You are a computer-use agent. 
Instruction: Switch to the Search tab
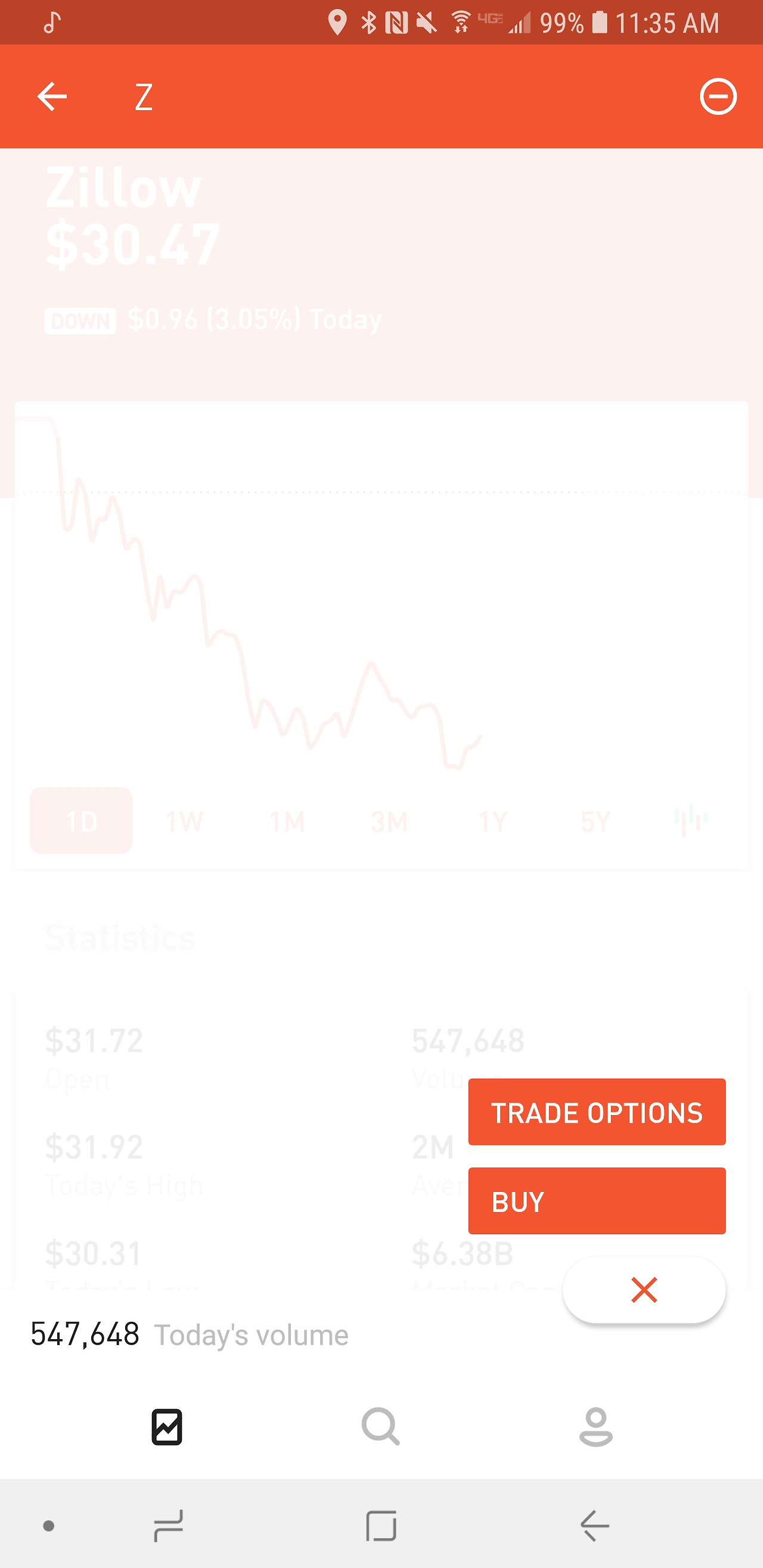coord(380,1426)
